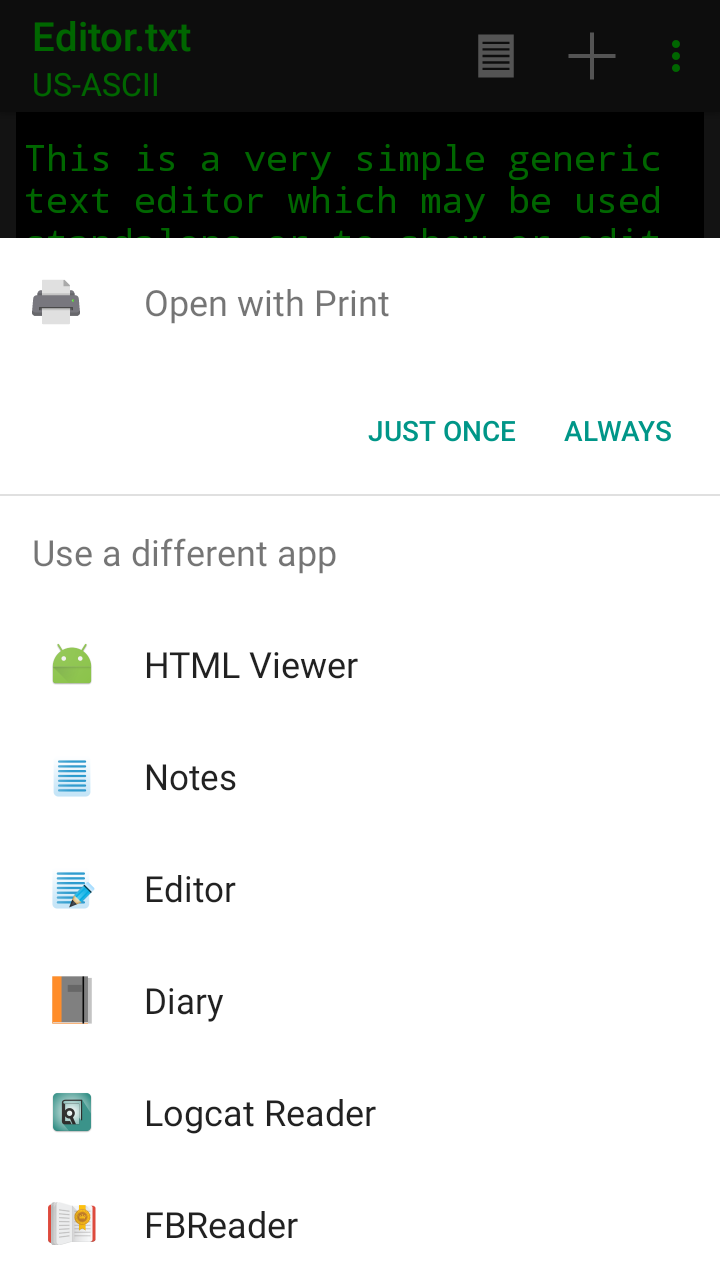The image size is (720, 1280).
Task: Create a new file with the plus icon
Action: tap(591, 56)
